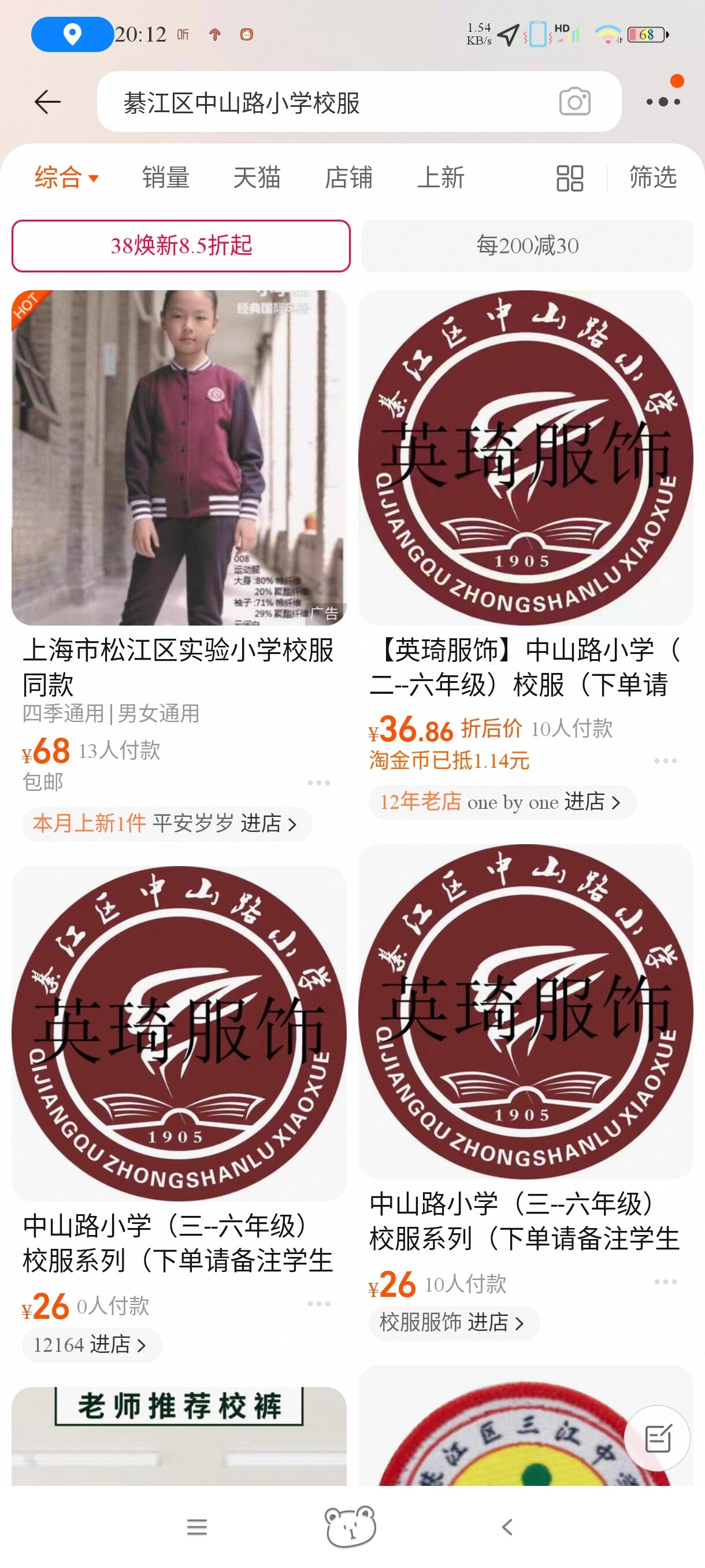Apply the 每200减30 filter chip
The width and height of the screenshot is (705, 1568).
[527, 246]
